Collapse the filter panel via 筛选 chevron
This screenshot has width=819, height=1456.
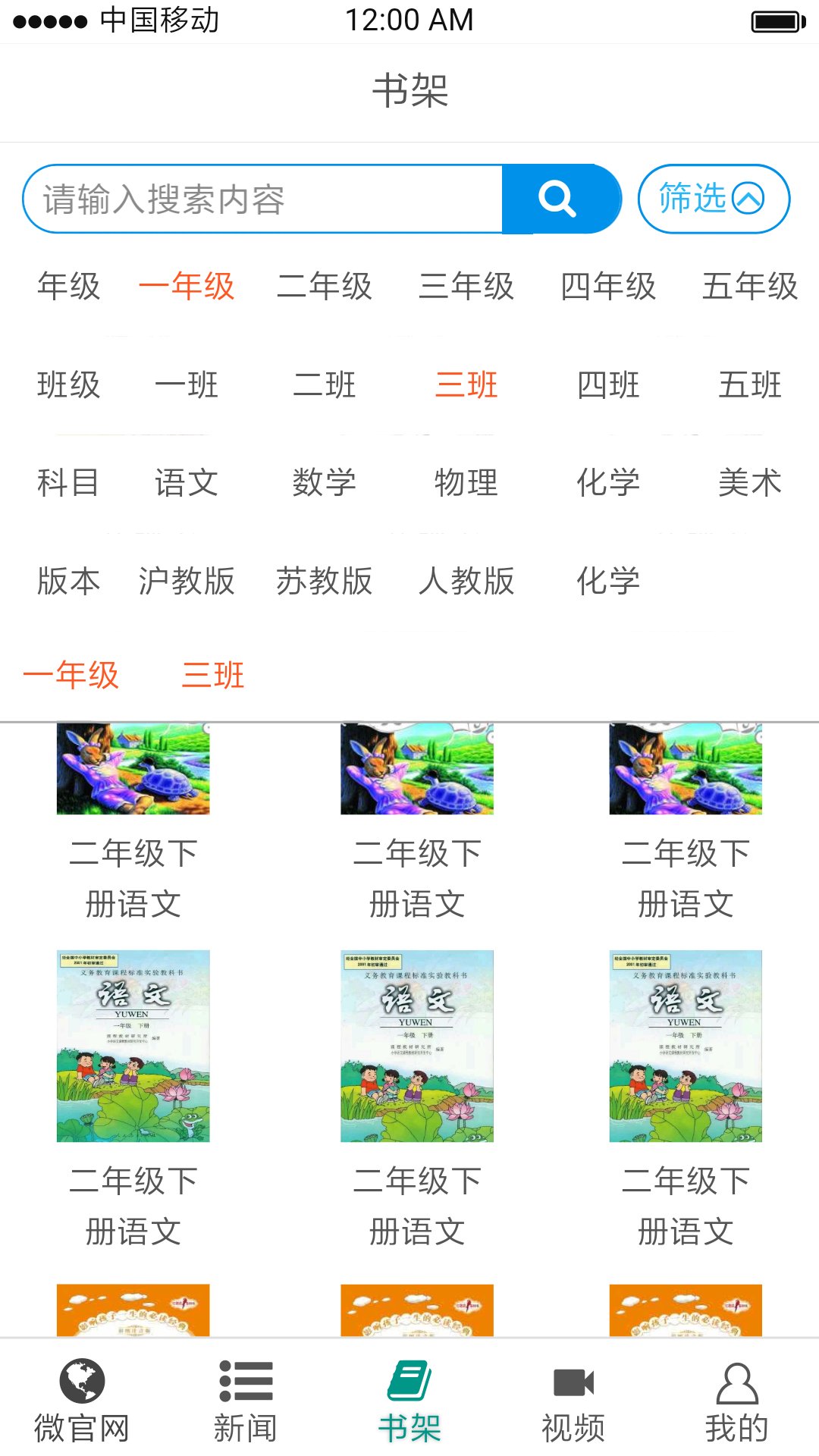coord(714,199)
